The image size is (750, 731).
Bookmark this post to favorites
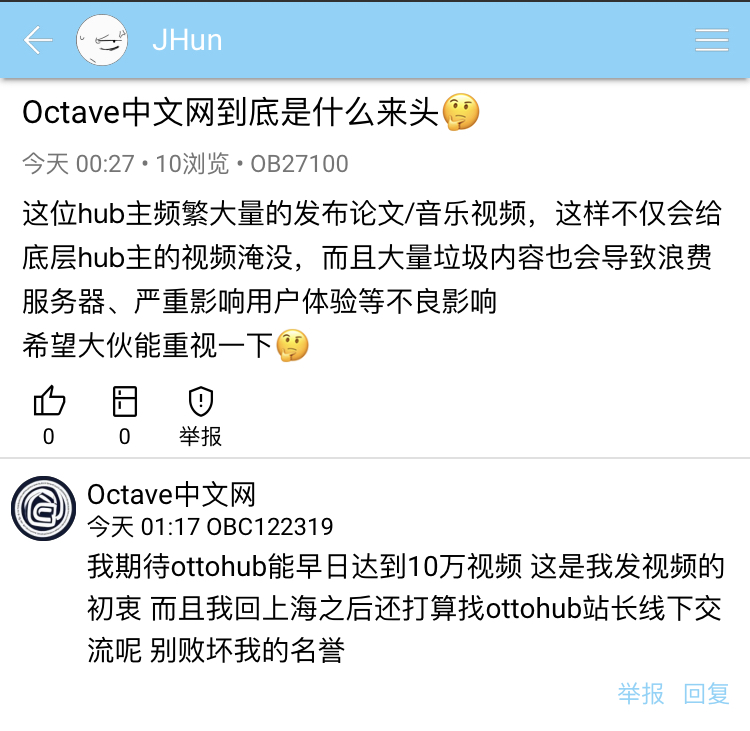point(124,403)
